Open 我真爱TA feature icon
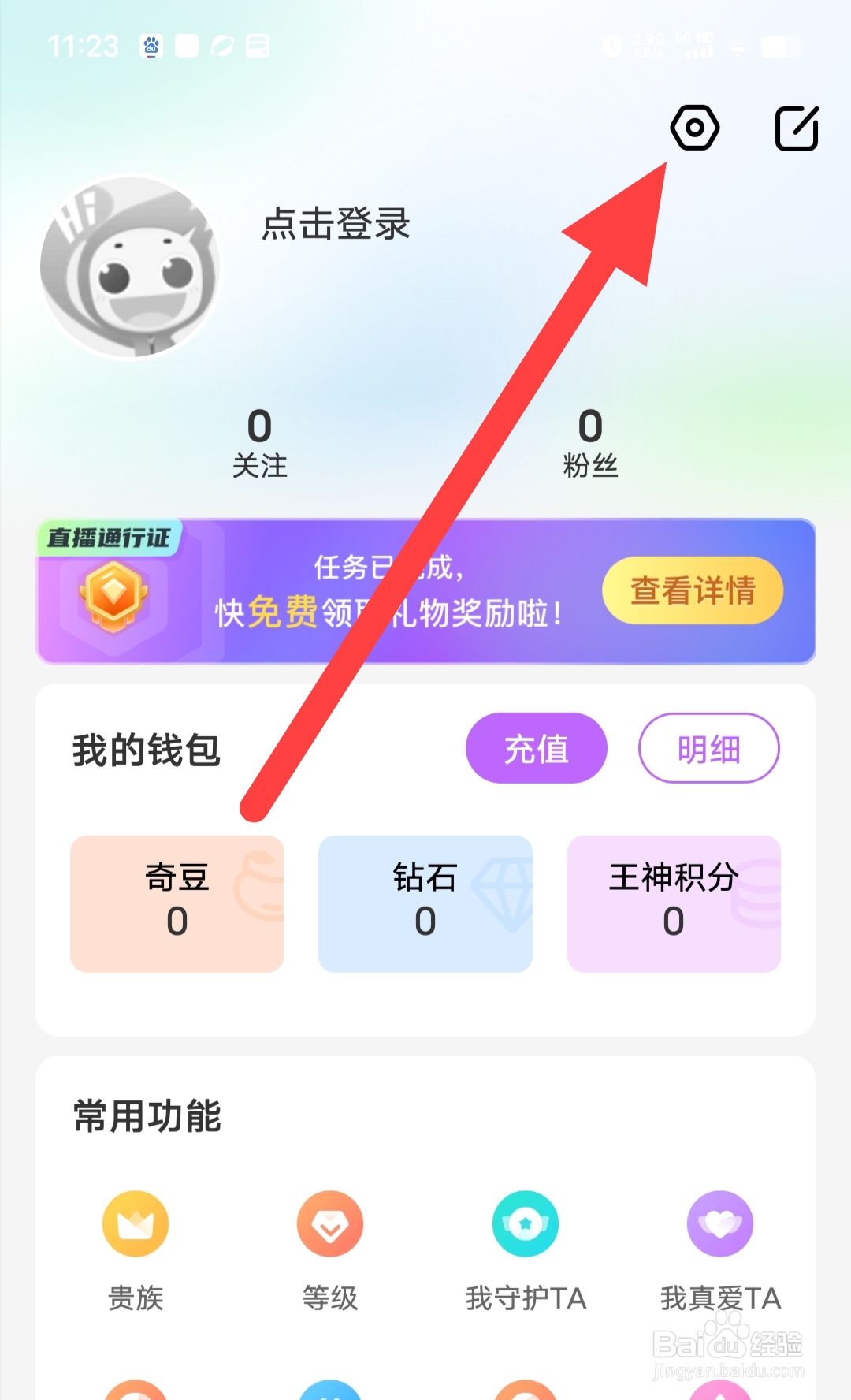Image resolution: width=851 pixels, height=1400 pixels. pos(720,1223)
